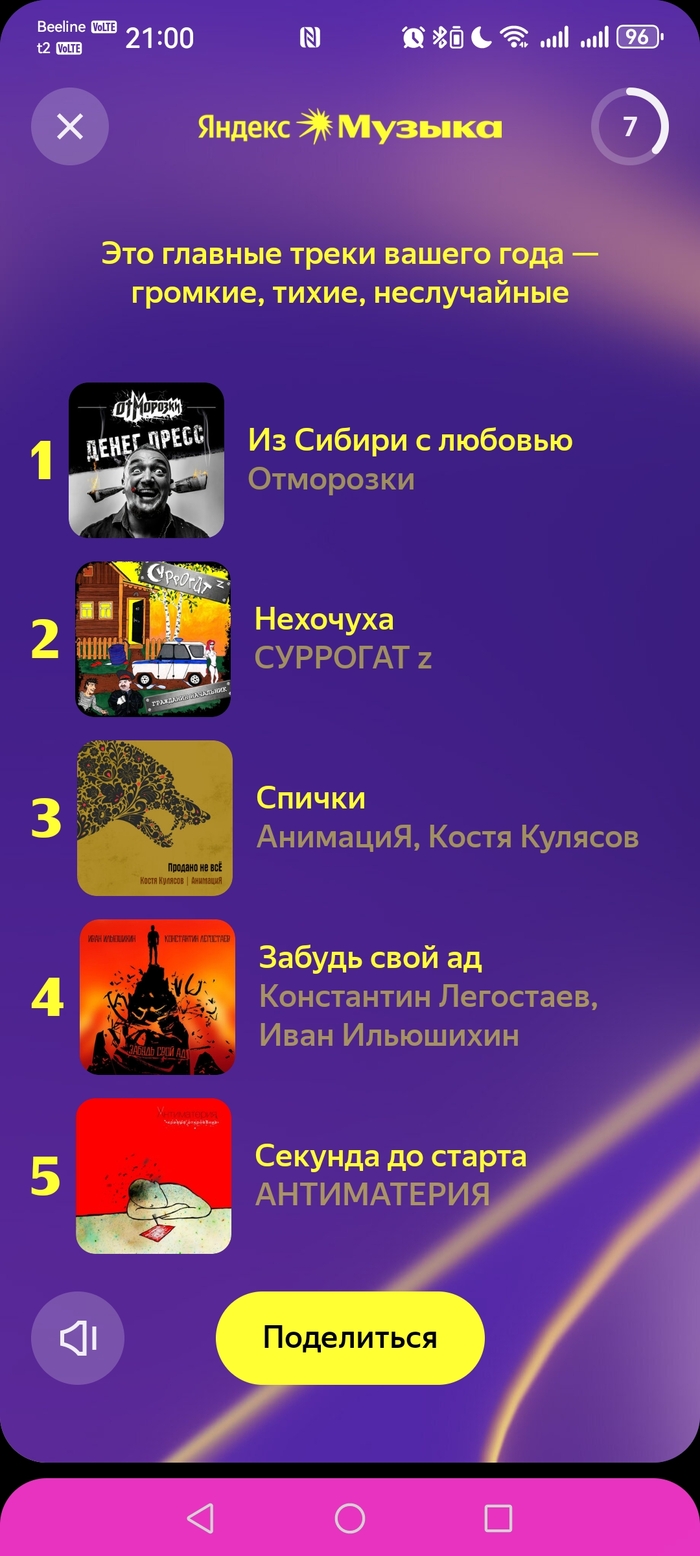The height and width of the screenshot is (1556, 700).
Task: Mute the recap sound
Action: click(x=78, y=1338)
